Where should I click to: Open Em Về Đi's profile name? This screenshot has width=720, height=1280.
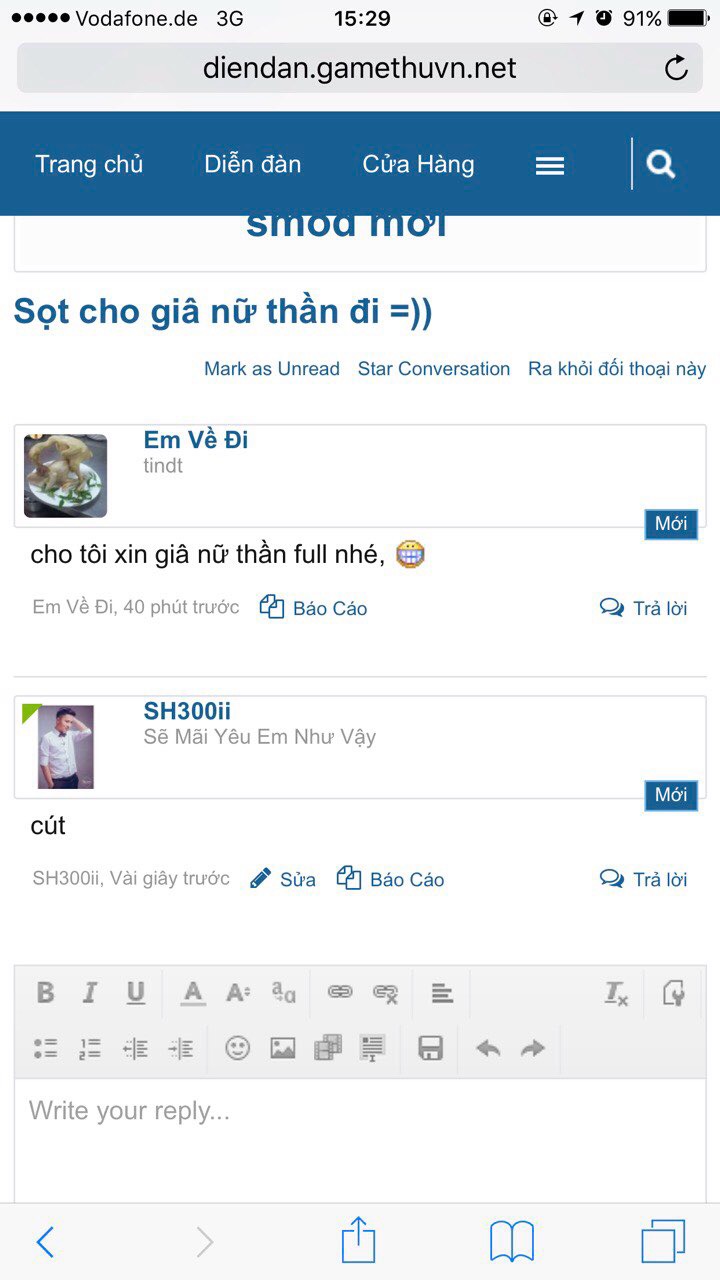coord(195,440)
